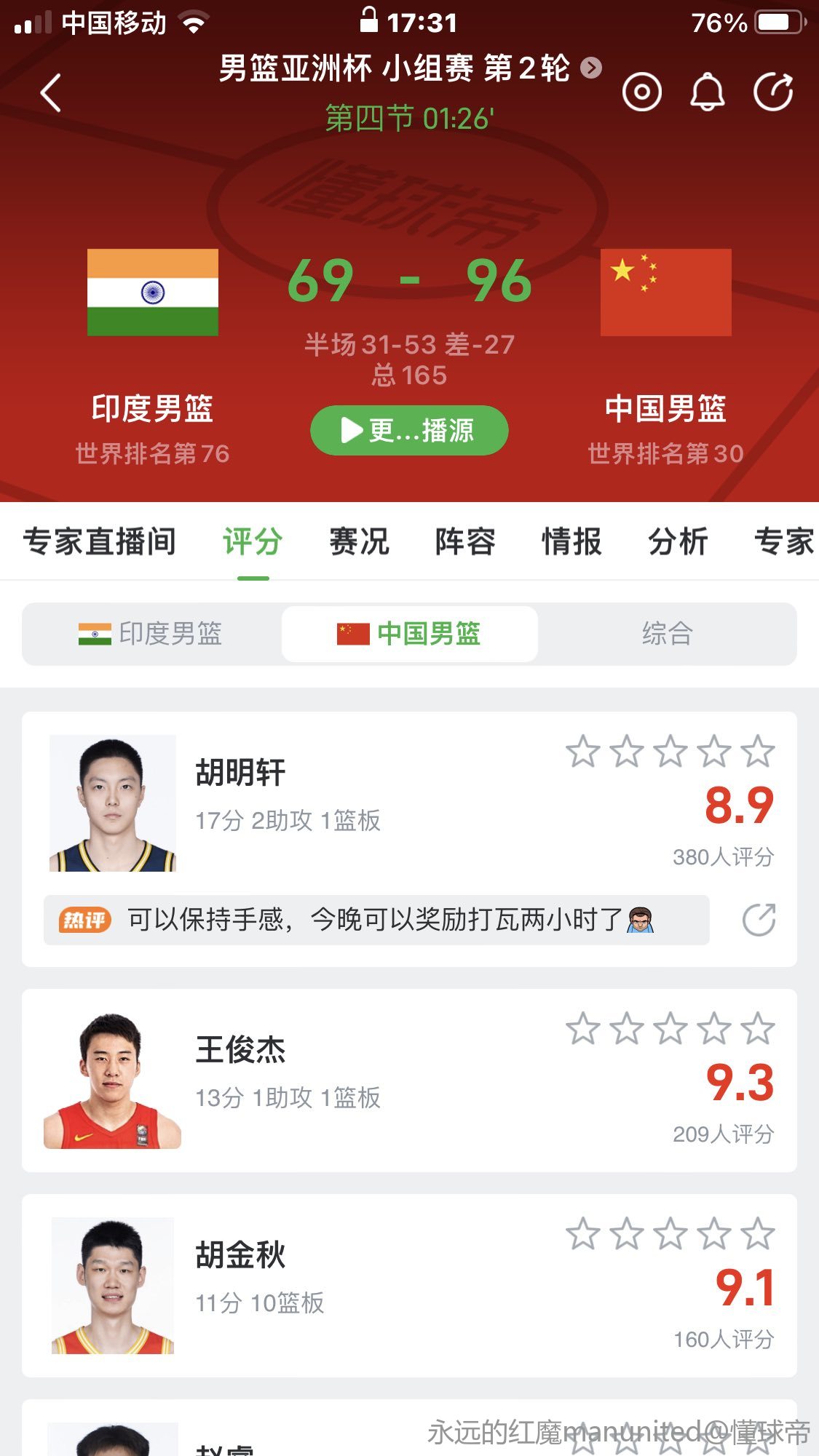Switch to the 分析 tab
This screenshot has width=819, height=1456.
(x=678, y=542)
